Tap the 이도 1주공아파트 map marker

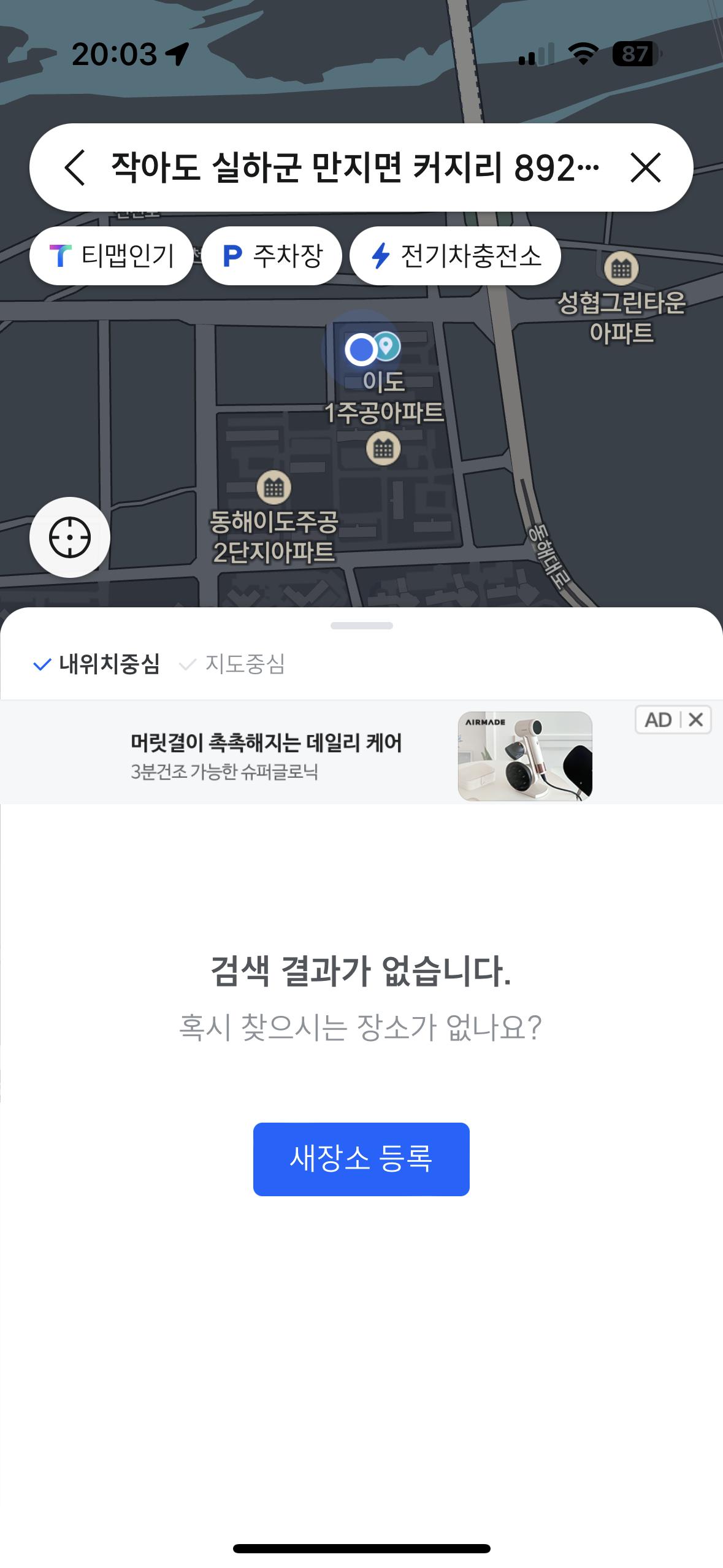383,448
